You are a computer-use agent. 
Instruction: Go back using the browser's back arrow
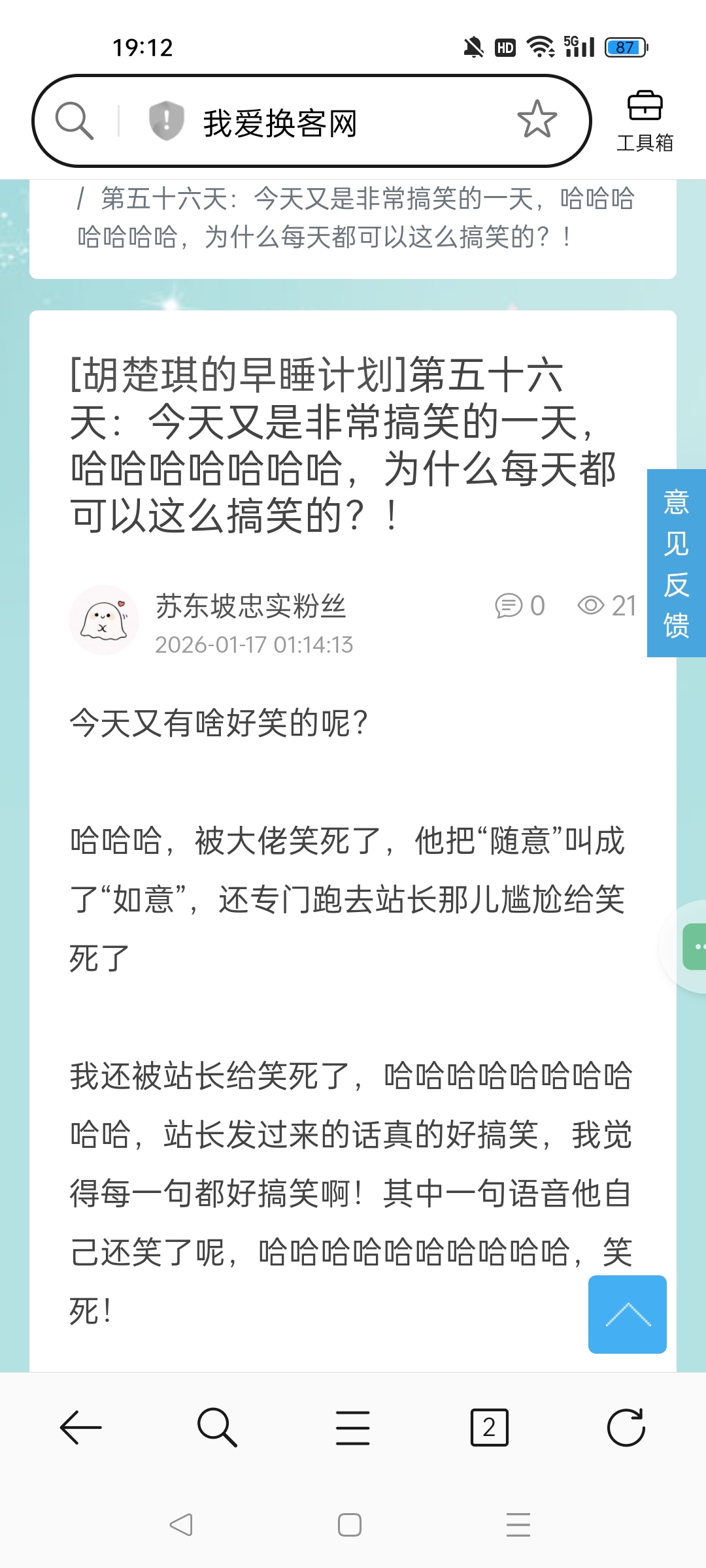(81, 1428)
